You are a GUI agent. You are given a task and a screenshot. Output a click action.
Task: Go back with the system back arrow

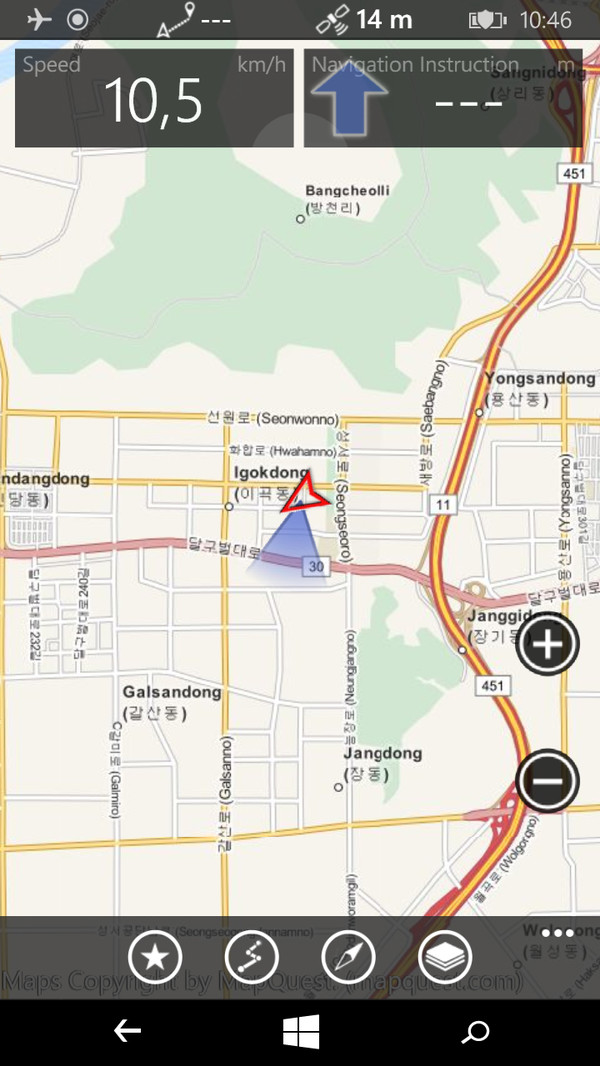point(127,1032)
